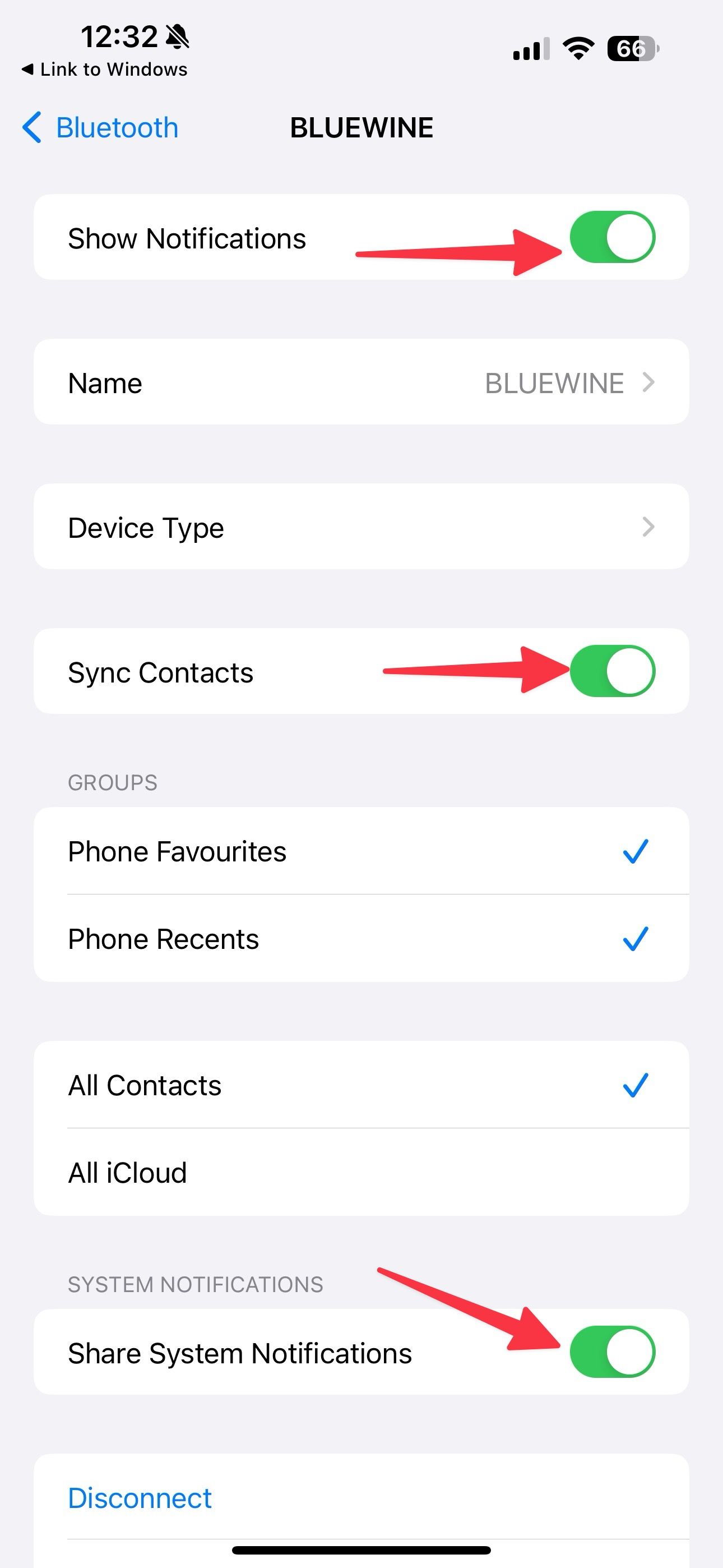Uncheck All Contacts

coord(637,1085)
